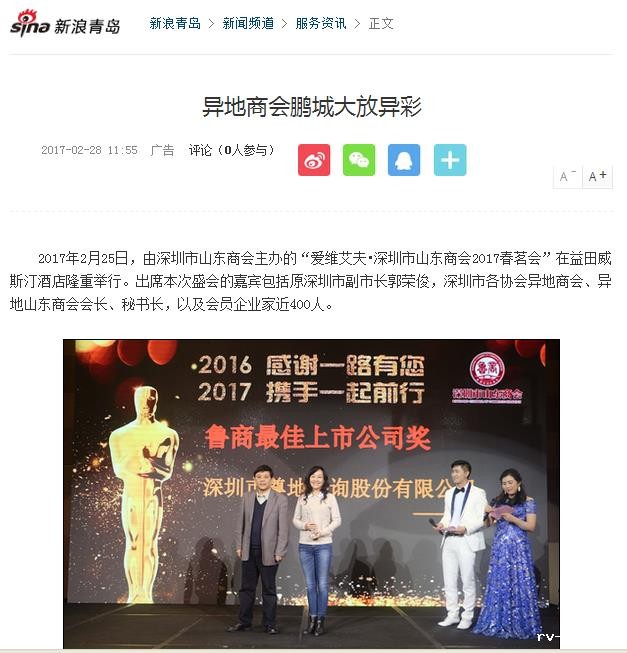Tap the sina 新浪青岛 logo to go home
This screenshot has height=653, width=627.
(66, 24)
